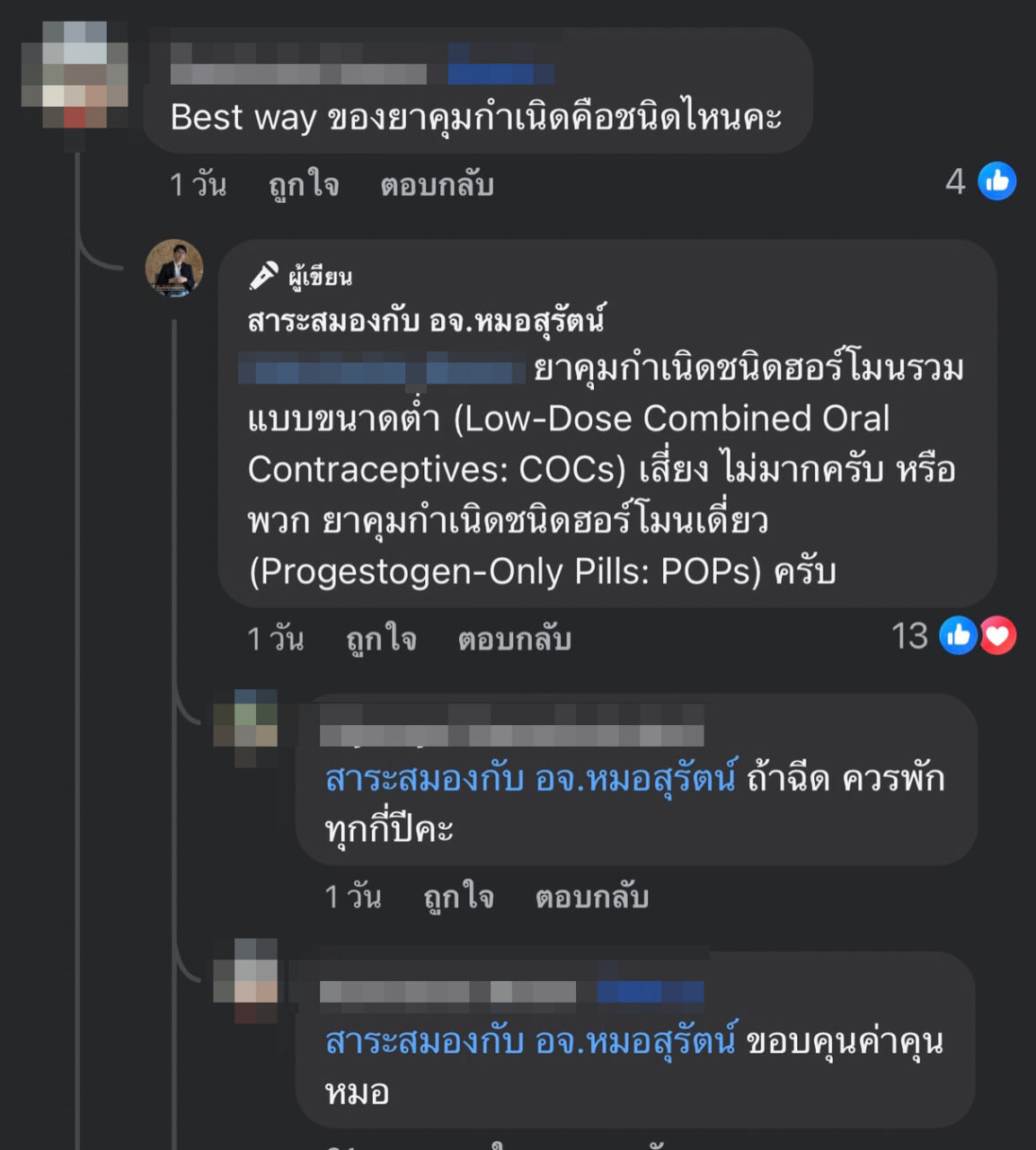Reply to the author's COCs and POPs comment
Image resolution: width=1036 pixels, height=1150 pixels.
click(514, 639)
